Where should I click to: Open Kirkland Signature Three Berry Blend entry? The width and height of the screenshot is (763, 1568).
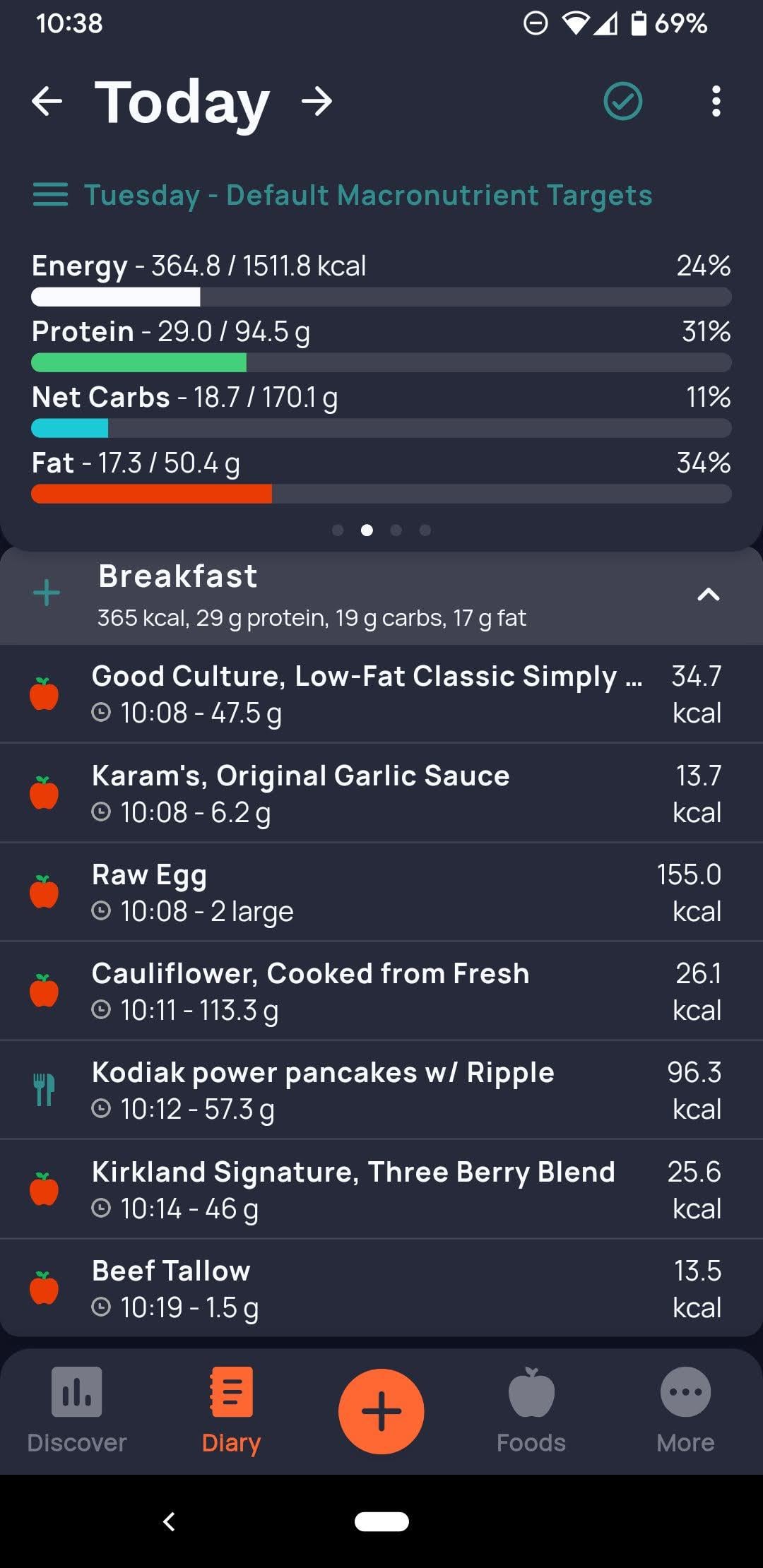coord(381,1189)
